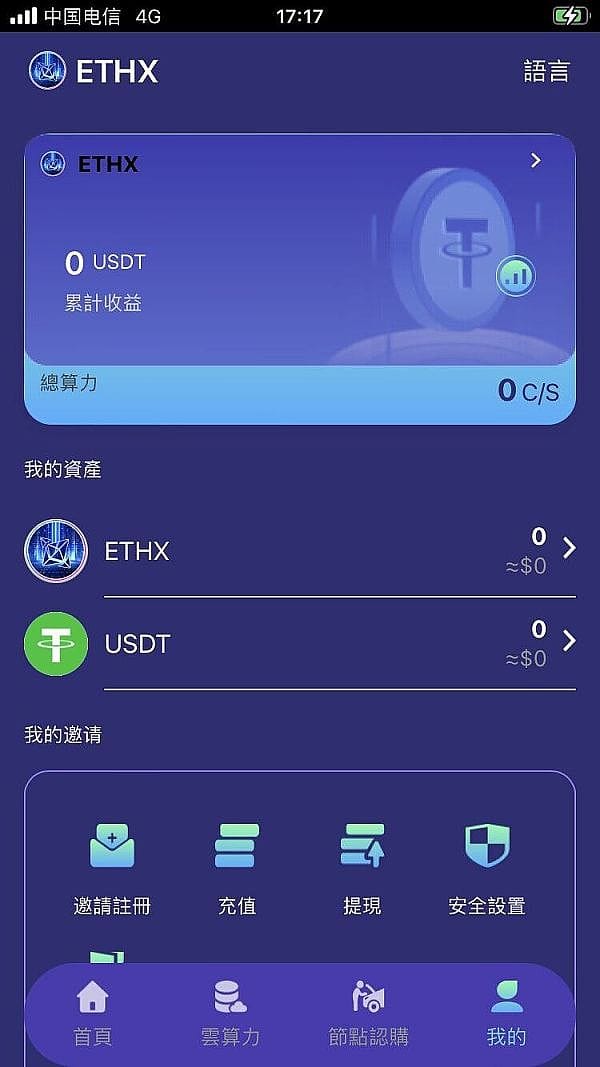Open 安全設置 security settings
The height and width of the screenshot is (1067, 600).
(x=487, y=867)
